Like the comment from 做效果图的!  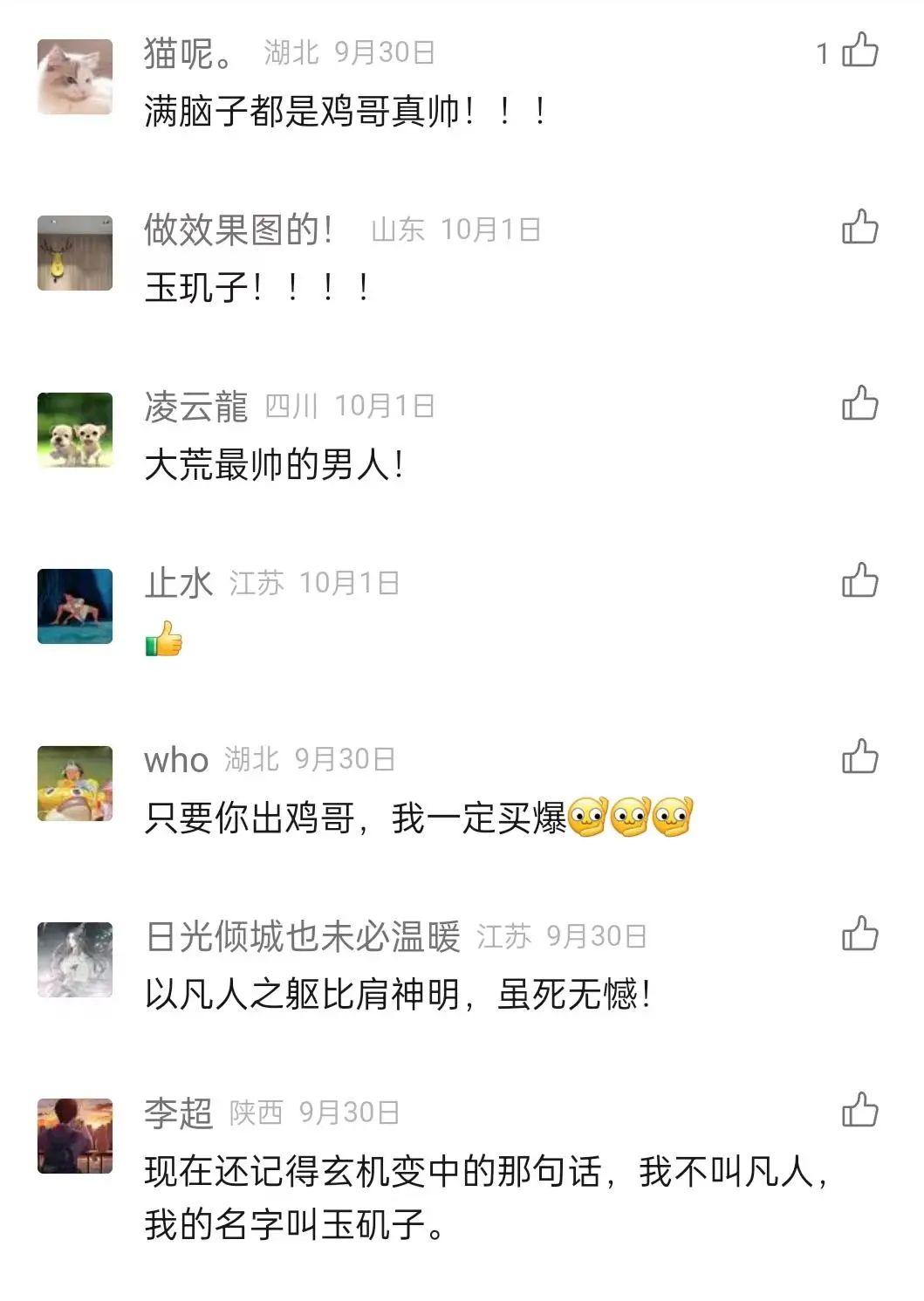pyautogui.click(x=858, y=228)
